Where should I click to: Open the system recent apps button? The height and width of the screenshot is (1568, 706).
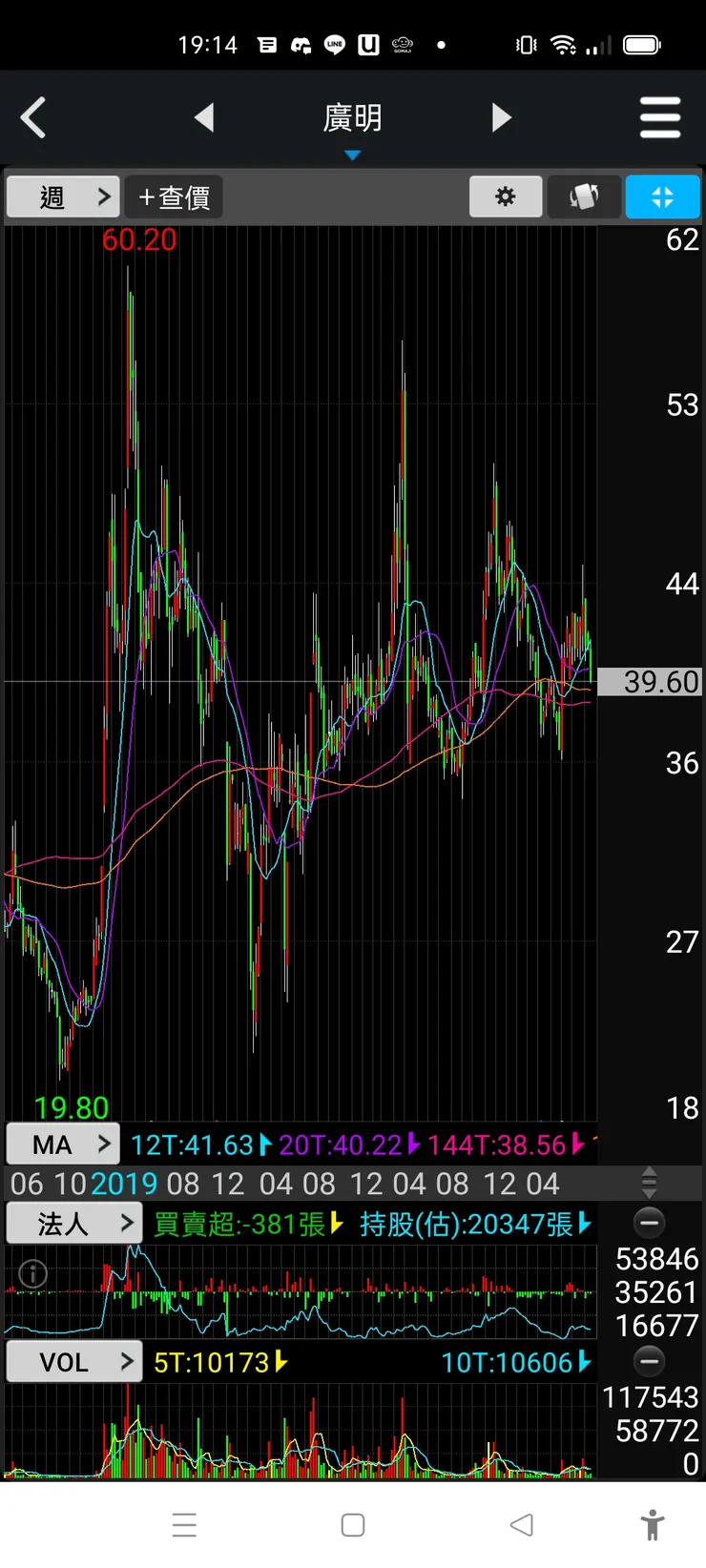coord(184,1525)
